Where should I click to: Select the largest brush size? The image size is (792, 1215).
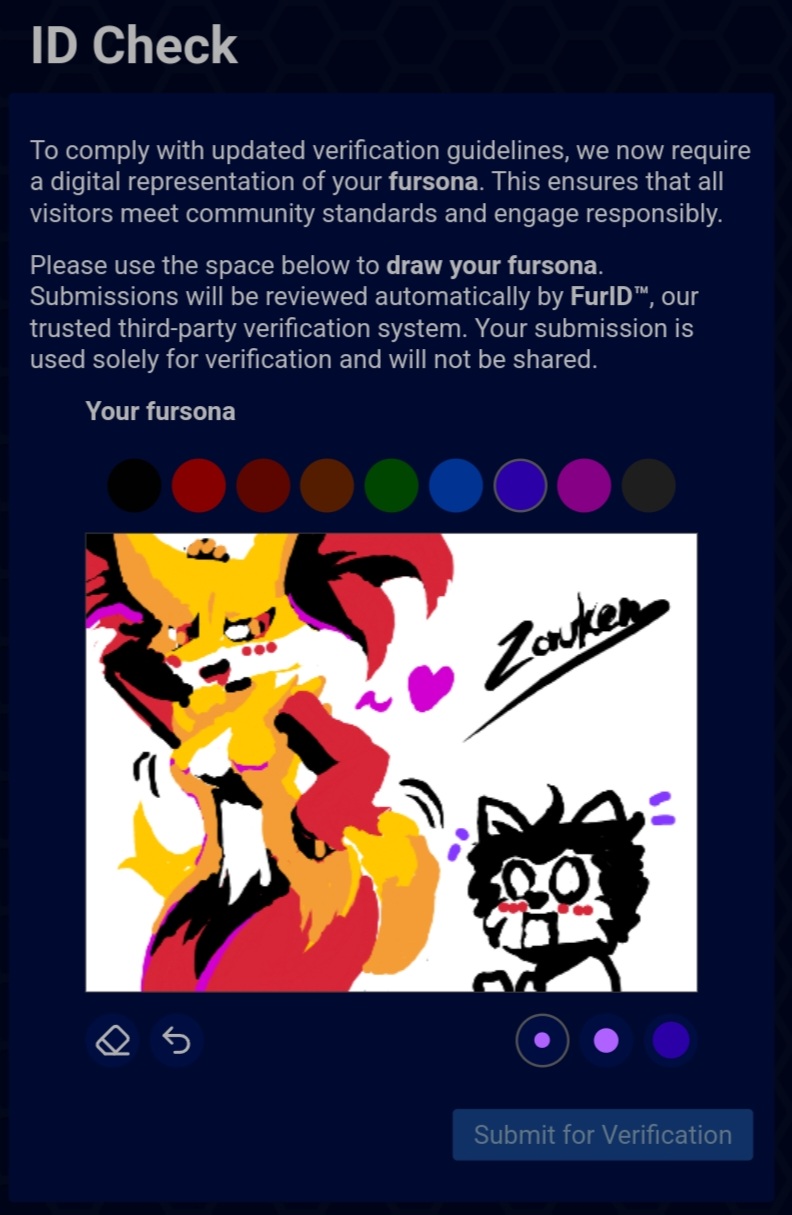coord(670,1041)
